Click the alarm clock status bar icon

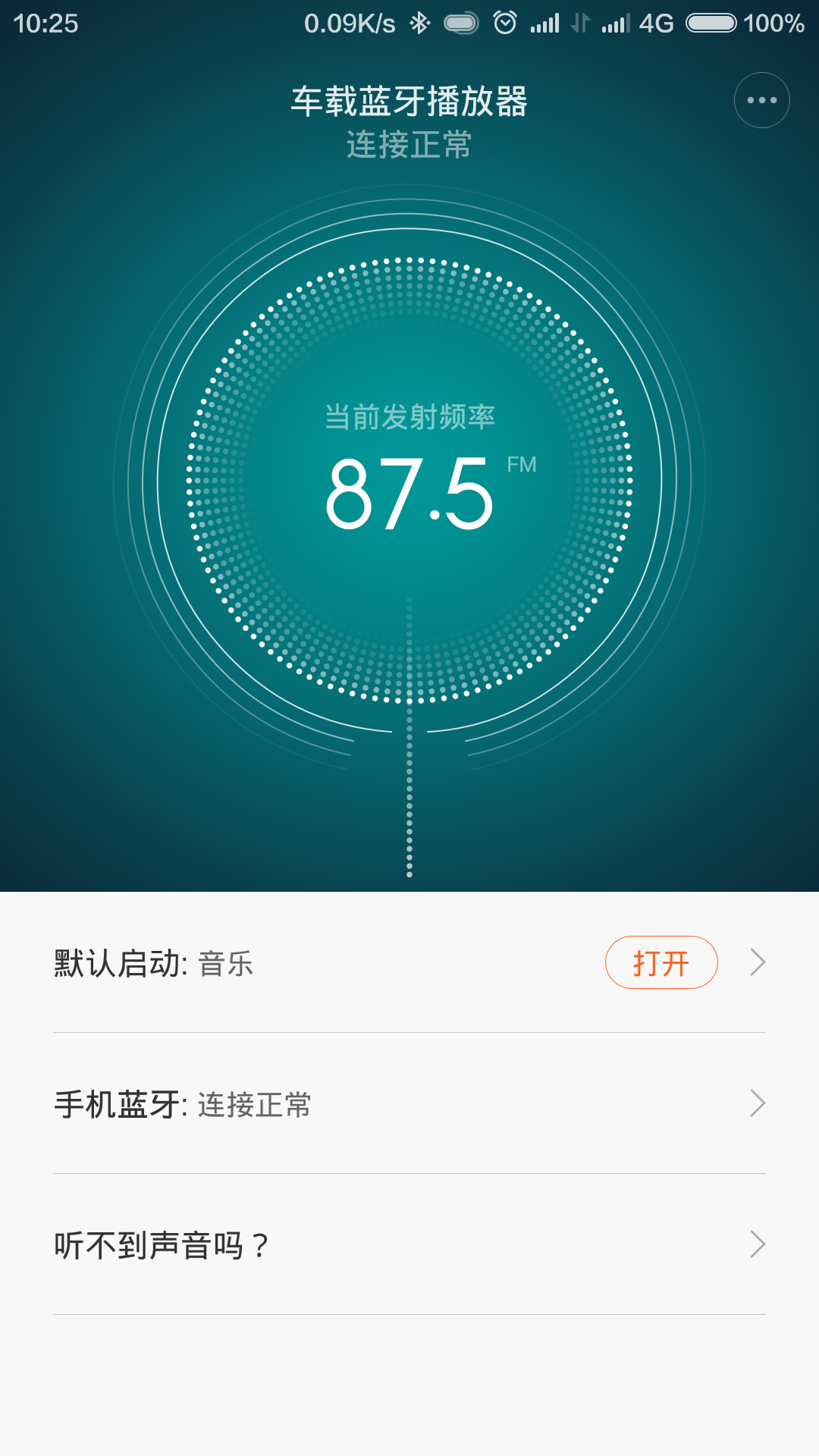coord(504,23)
